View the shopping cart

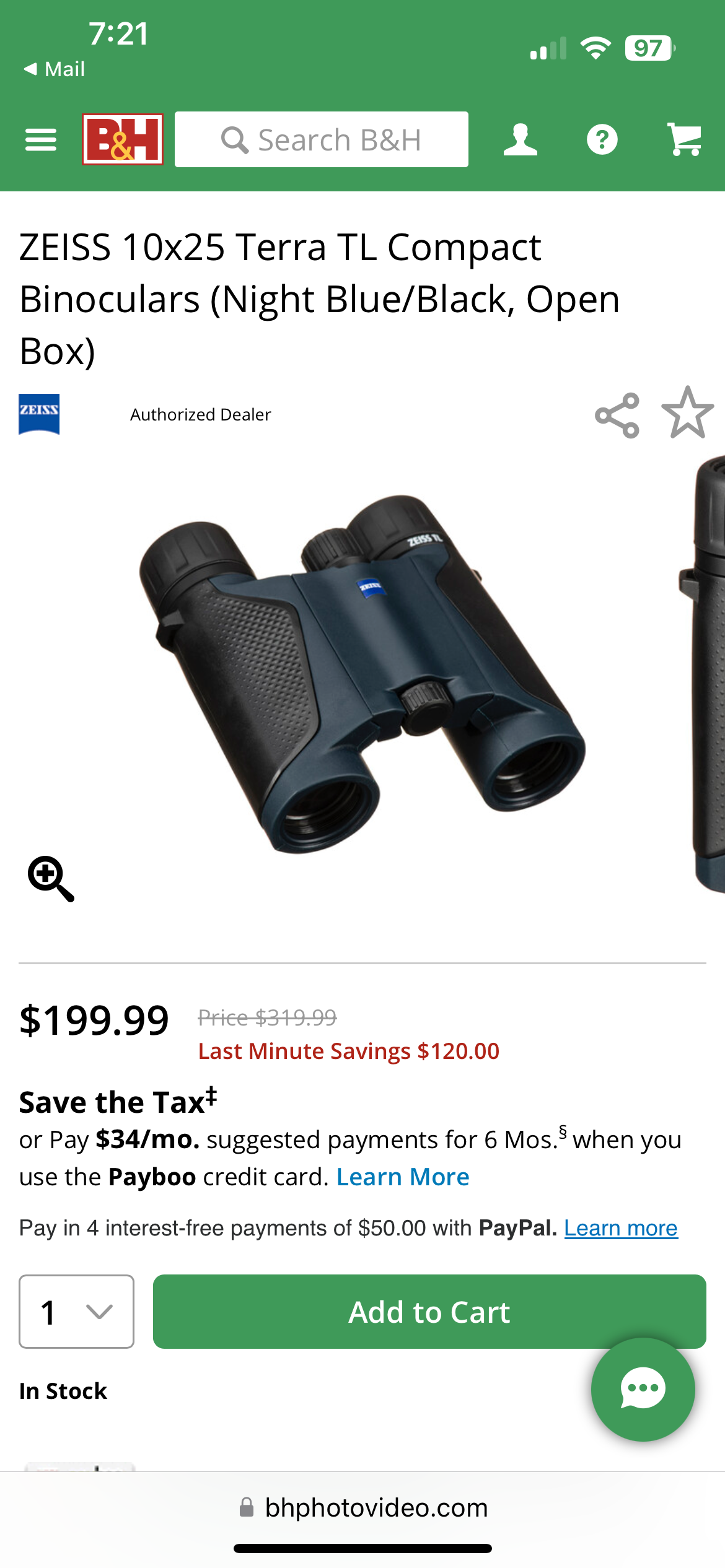point(684,139)
